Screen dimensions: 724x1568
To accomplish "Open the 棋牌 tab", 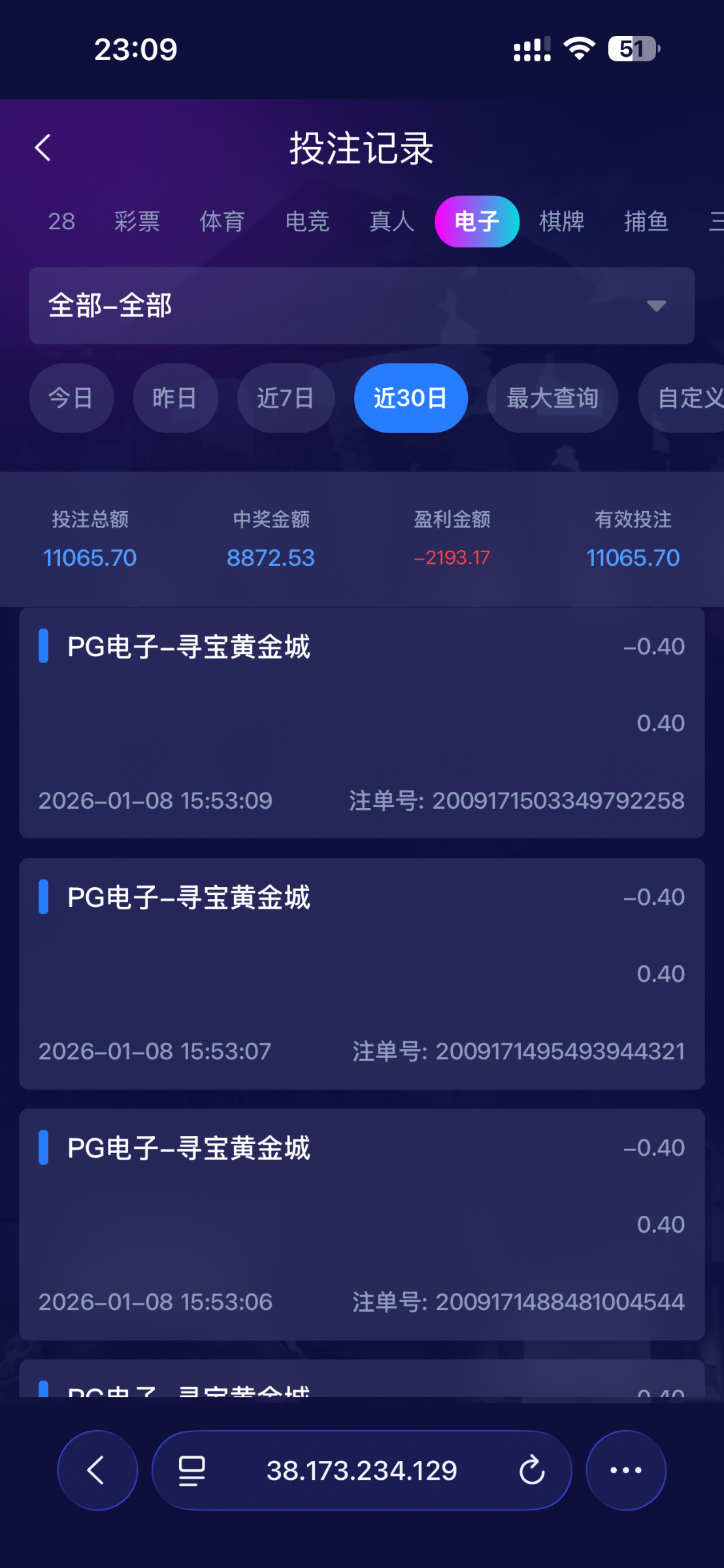I will [563, 221].
